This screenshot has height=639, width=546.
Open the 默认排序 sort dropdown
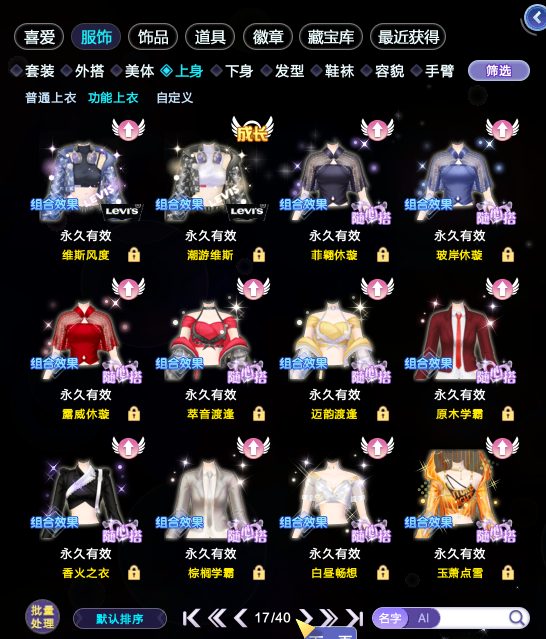pos(120,619)
